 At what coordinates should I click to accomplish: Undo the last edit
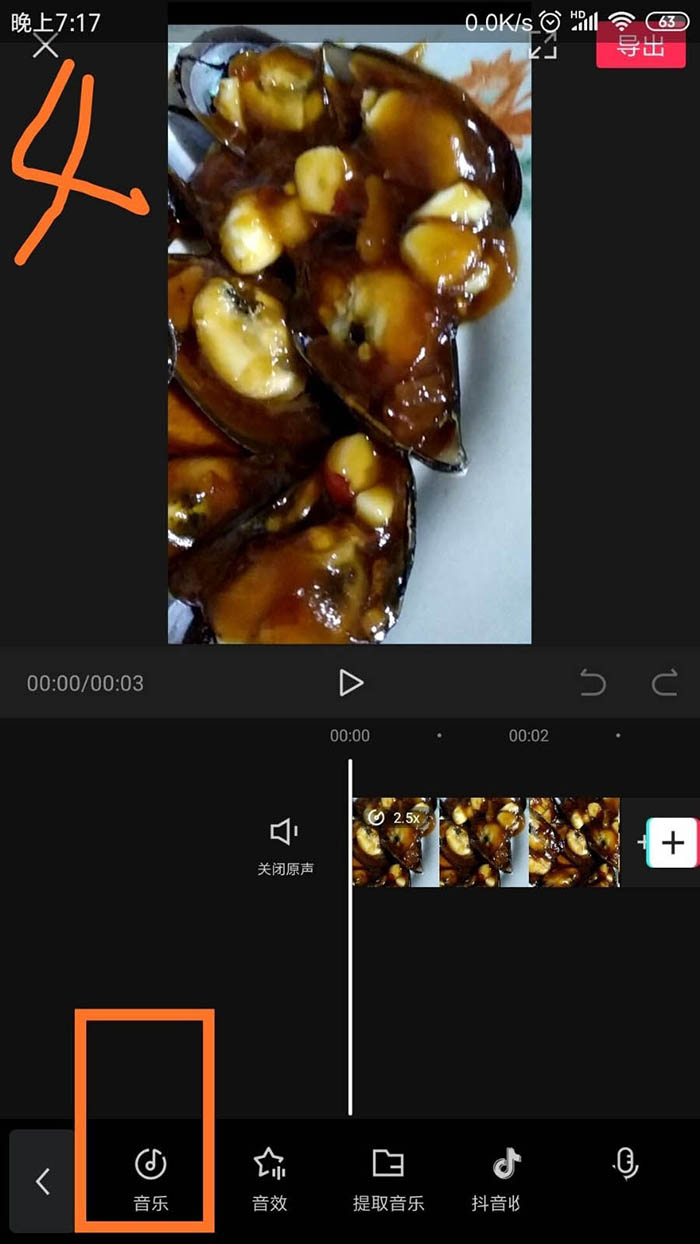[593, 684]
